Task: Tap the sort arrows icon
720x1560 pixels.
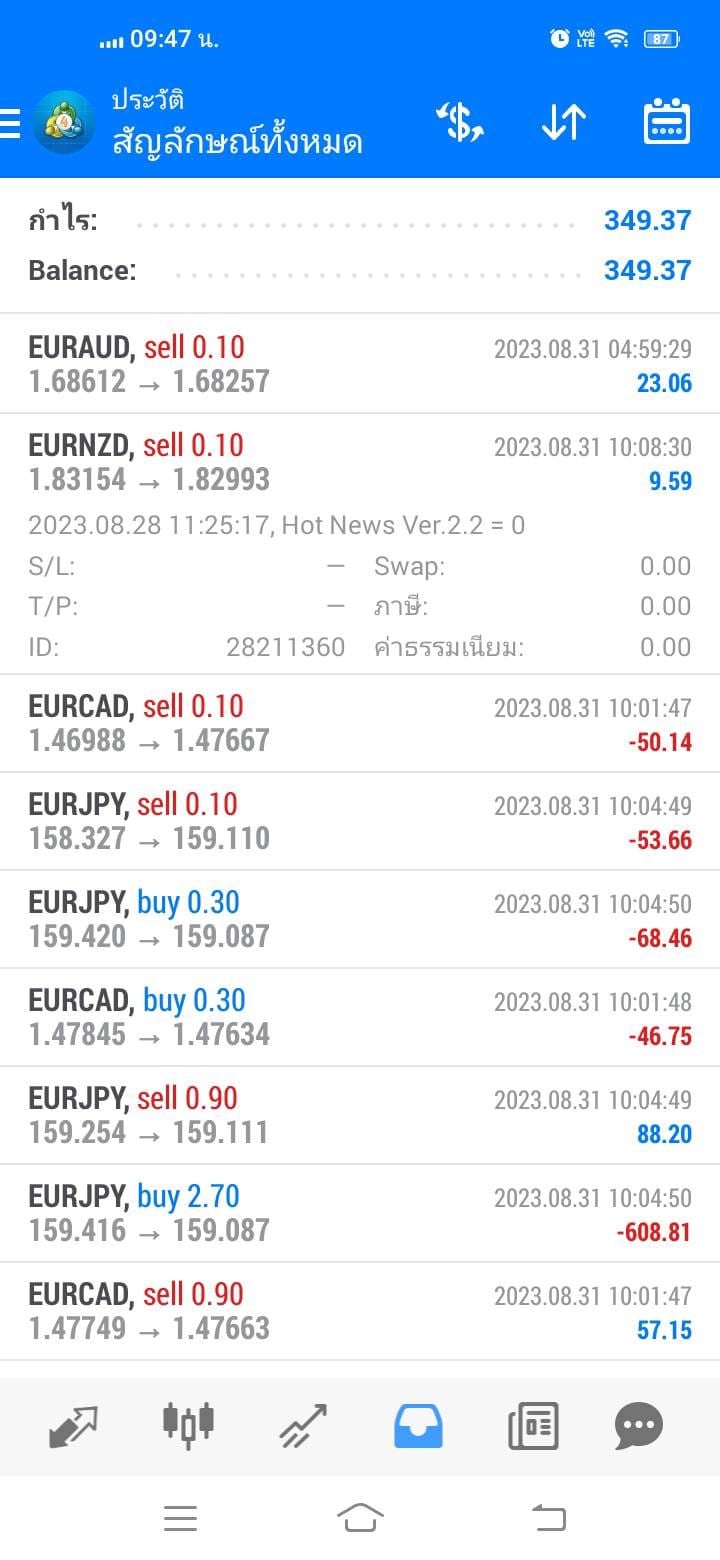Action: 563,123
